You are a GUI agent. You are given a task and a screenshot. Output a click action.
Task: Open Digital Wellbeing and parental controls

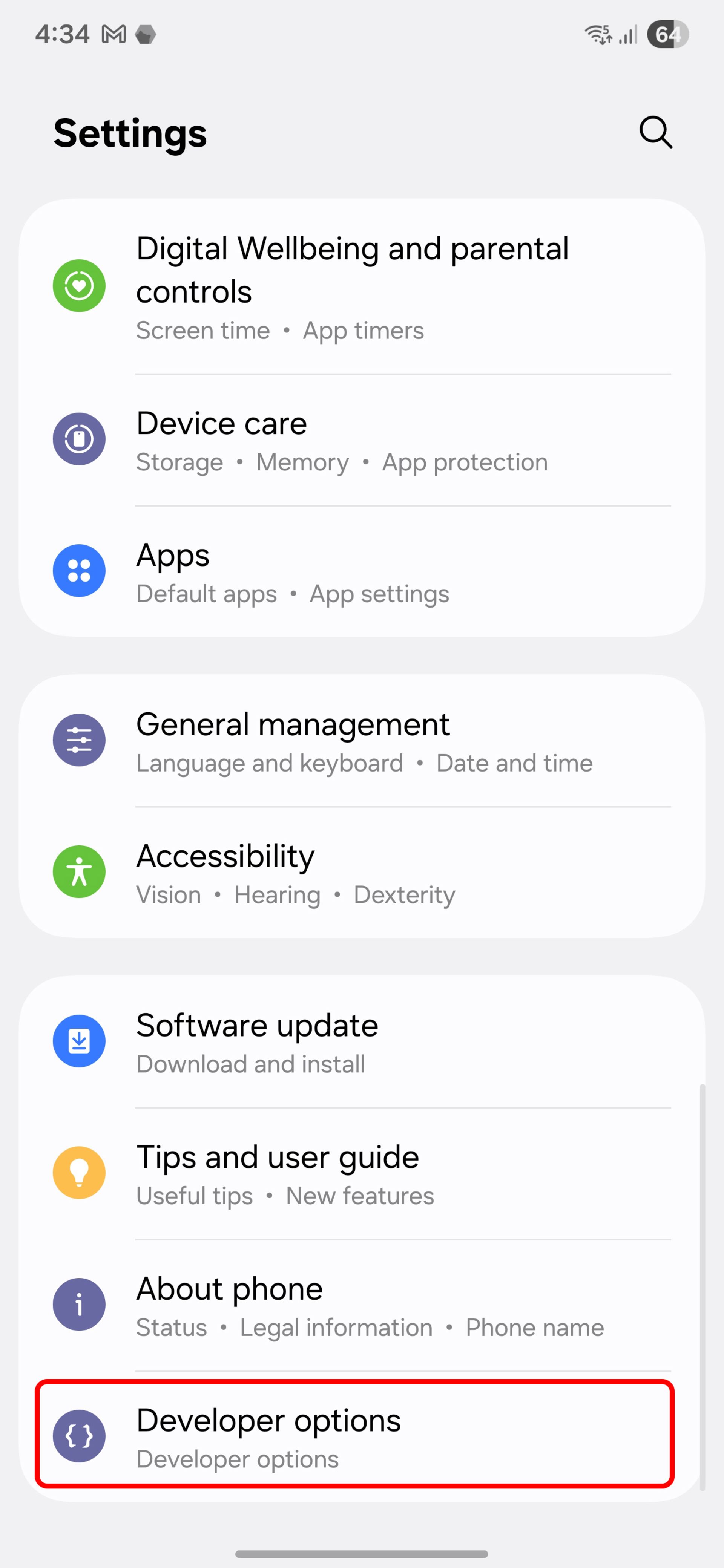click(362, 286)
